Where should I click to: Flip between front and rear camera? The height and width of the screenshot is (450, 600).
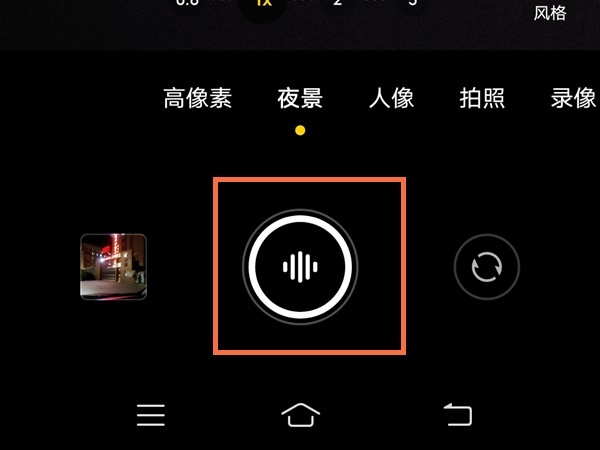(x=486, y=267)
